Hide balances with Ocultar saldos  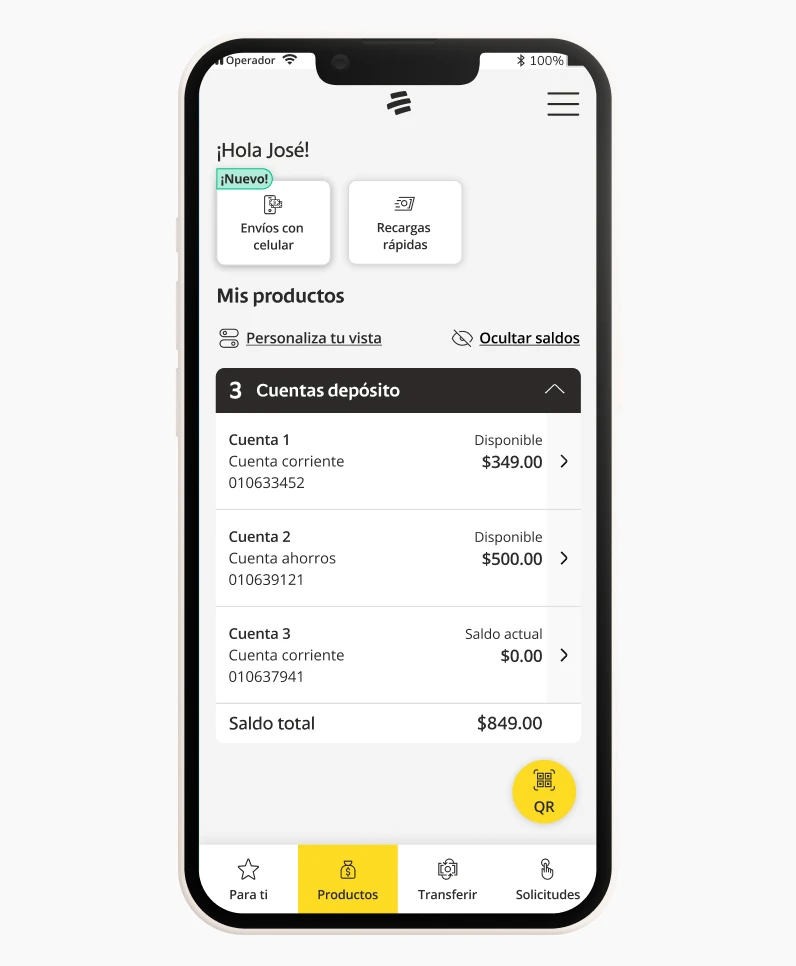coord(529,338)
